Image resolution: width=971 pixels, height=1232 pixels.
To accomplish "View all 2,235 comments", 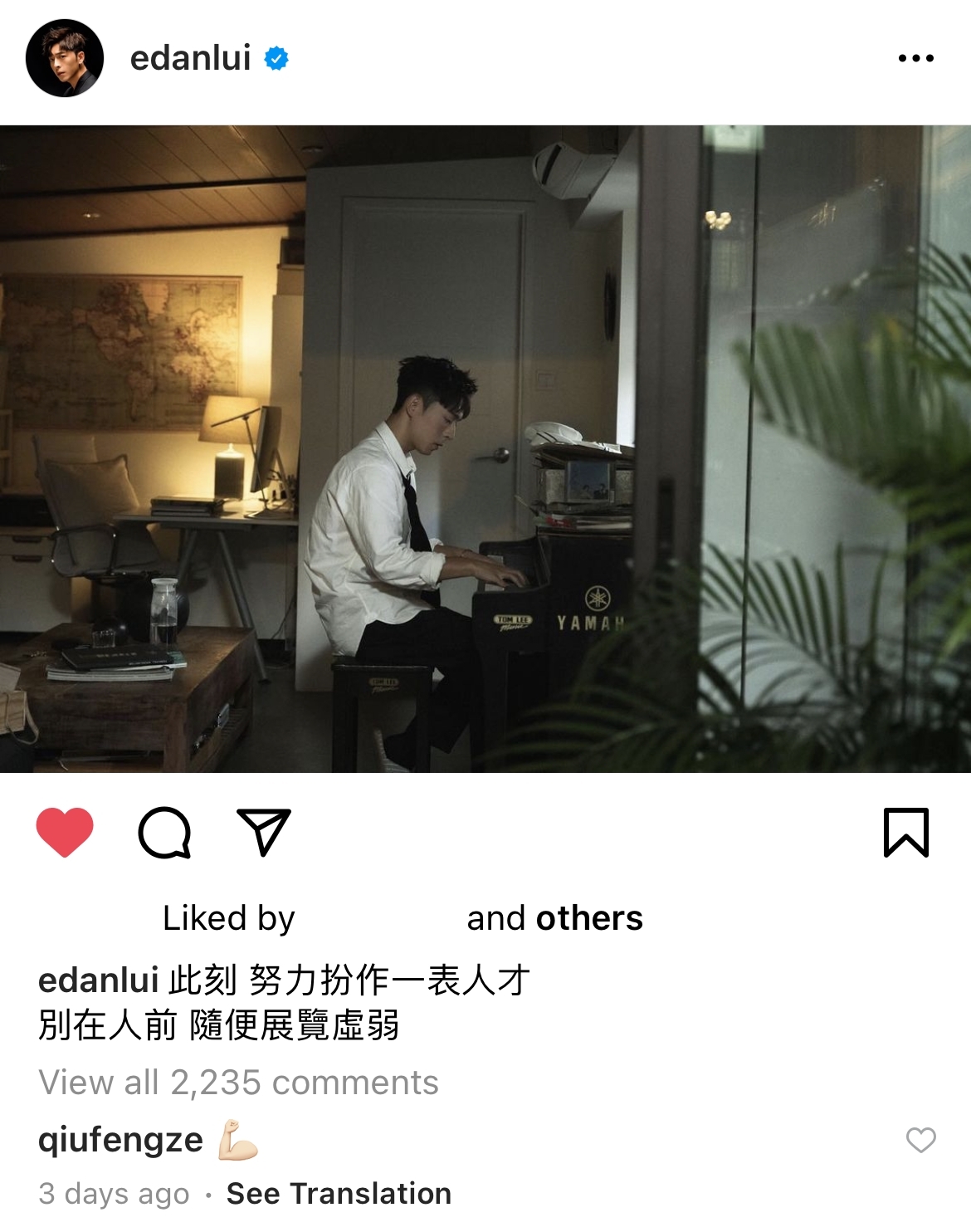I will (238, 1083).
